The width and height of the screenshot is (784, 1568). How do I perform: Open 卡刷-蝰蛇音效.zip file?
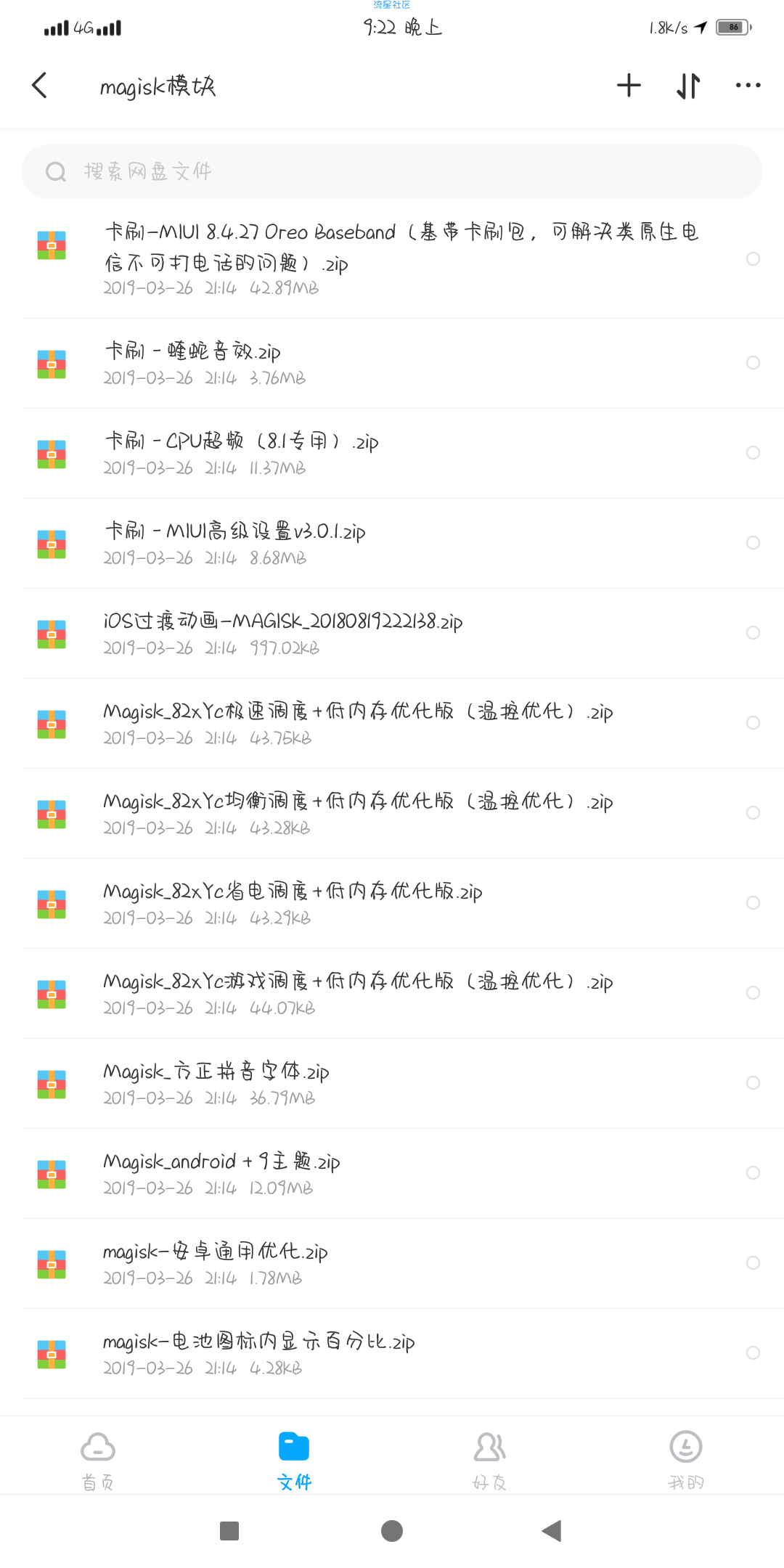click(192, 352)
